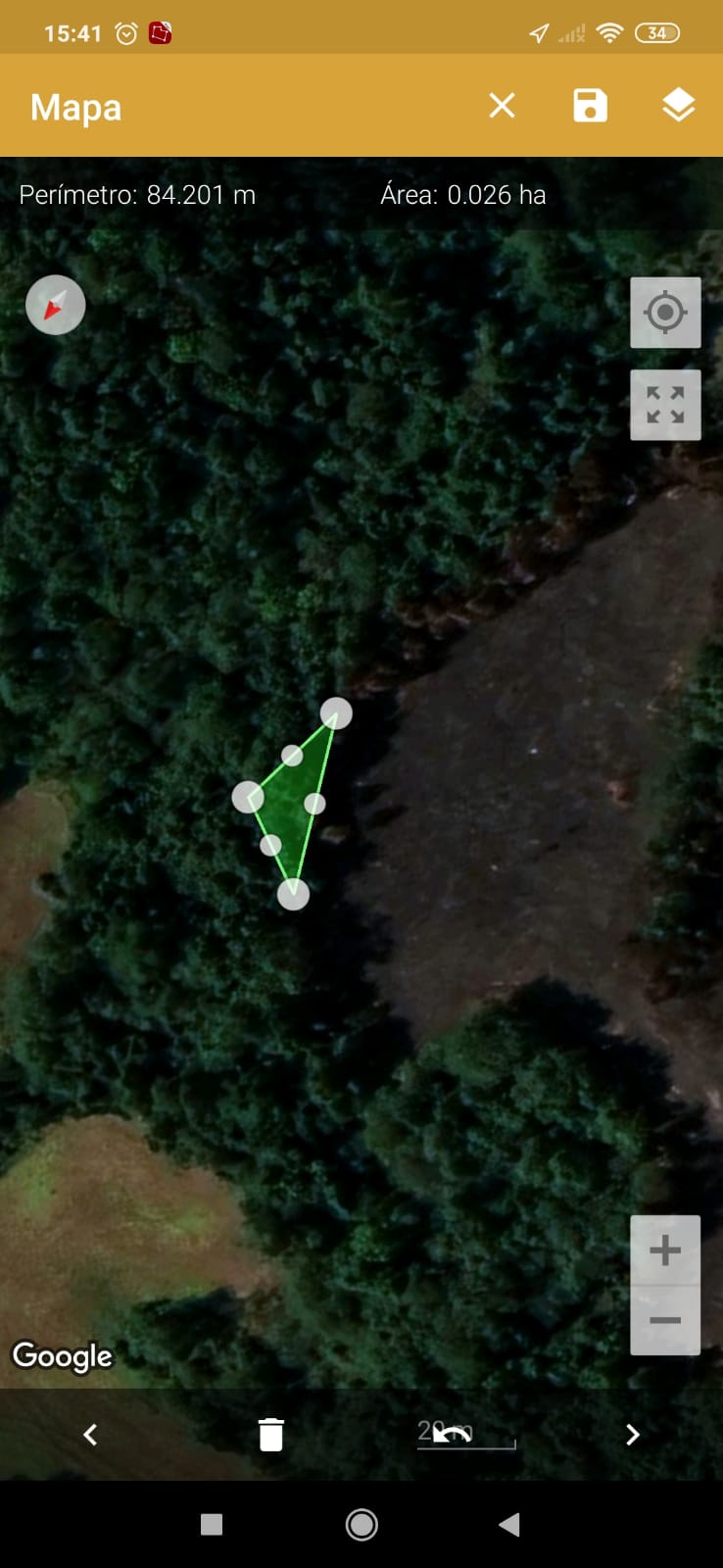Fit the polygon to the screen

pyautogui.click(x=665, y=405)
